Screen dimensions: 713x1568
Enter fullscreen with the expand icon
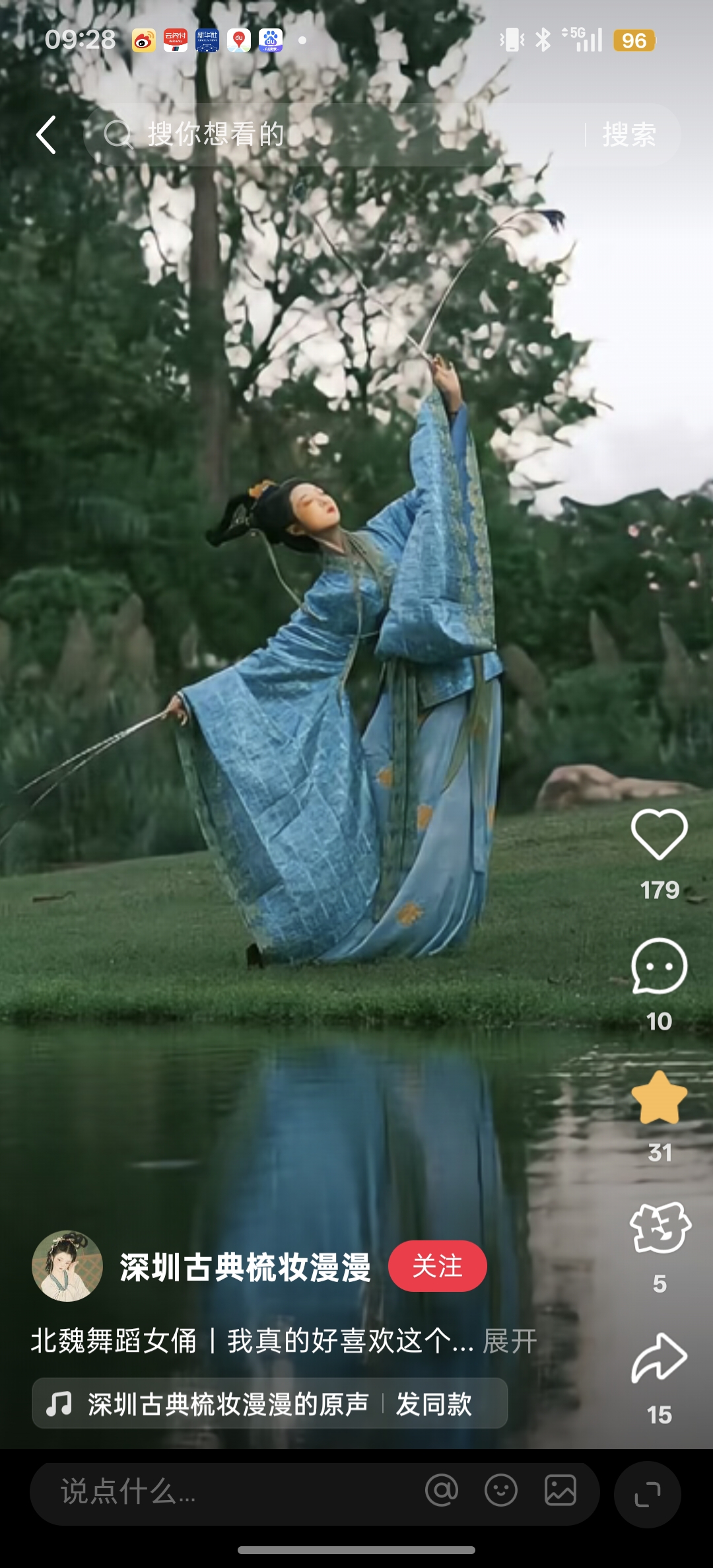tap(647, 1494)
